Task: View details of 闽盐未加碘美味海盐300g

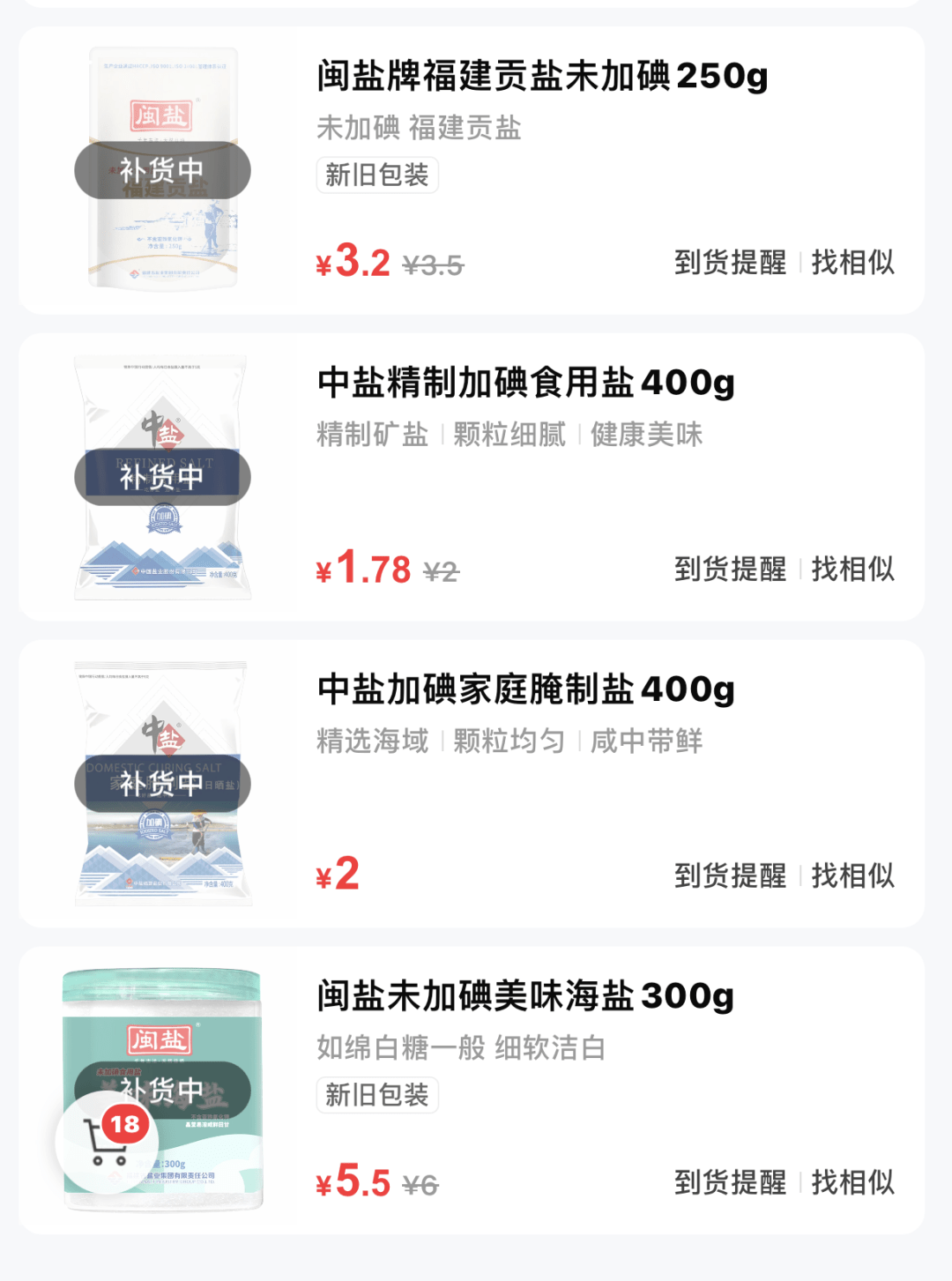Action: click(525, 997)
